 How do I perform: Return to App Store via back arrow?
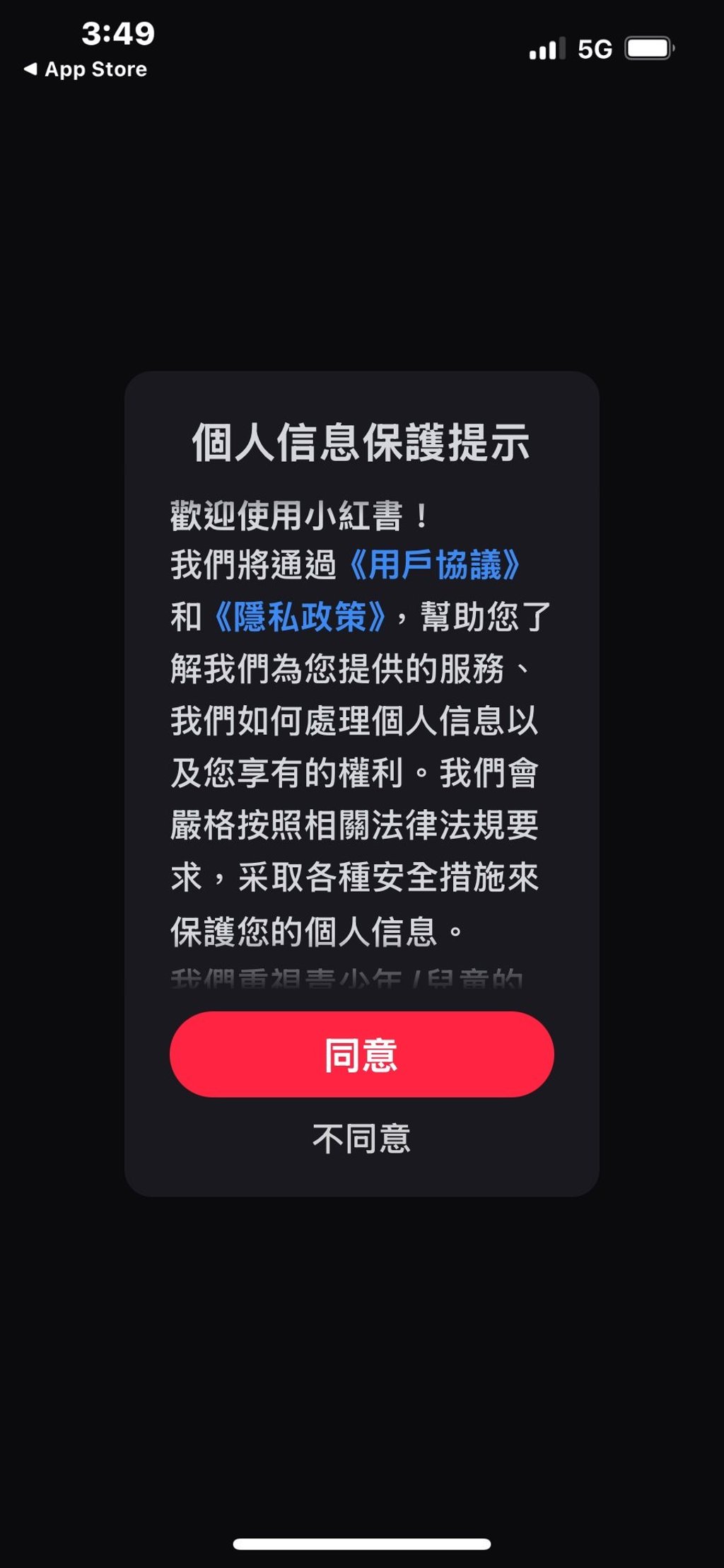(85, 69)
